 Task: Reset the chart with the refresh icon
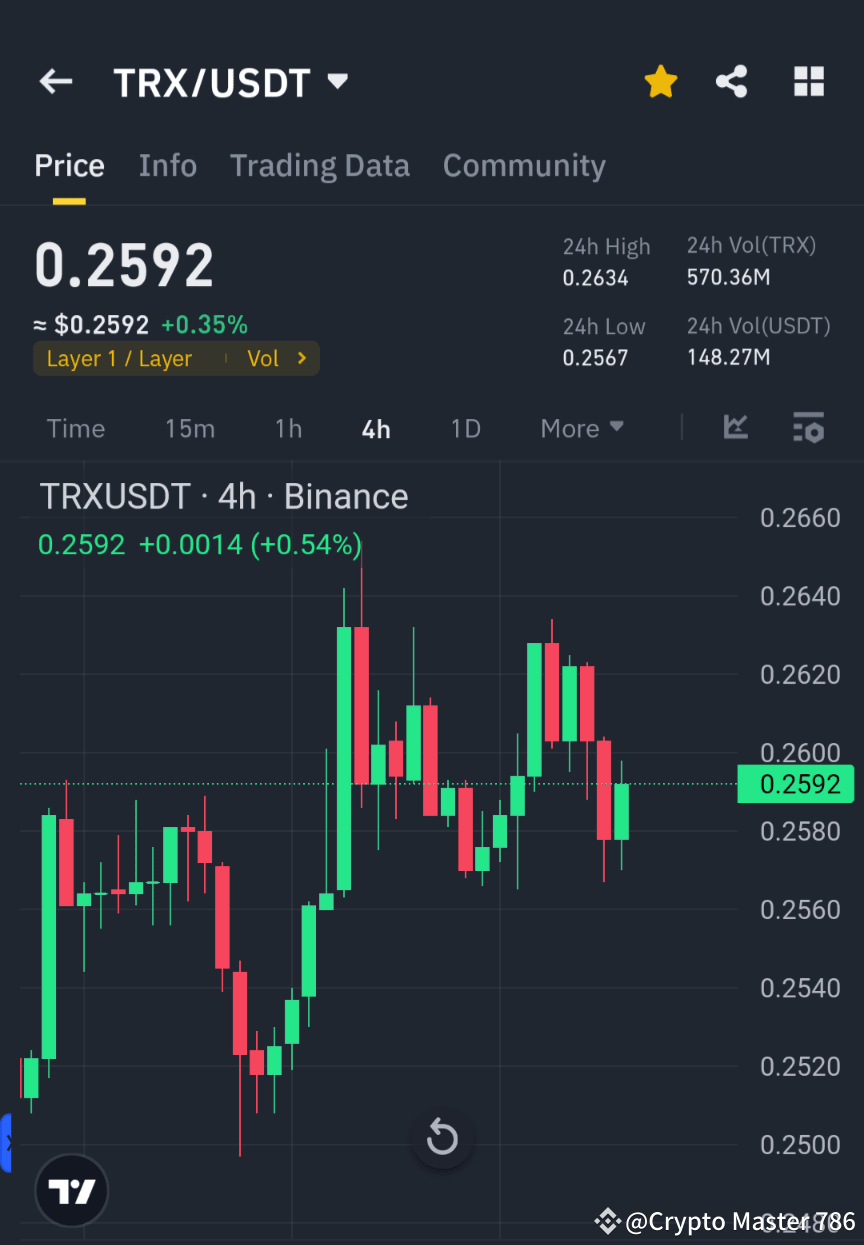[x=442, y=1138]
